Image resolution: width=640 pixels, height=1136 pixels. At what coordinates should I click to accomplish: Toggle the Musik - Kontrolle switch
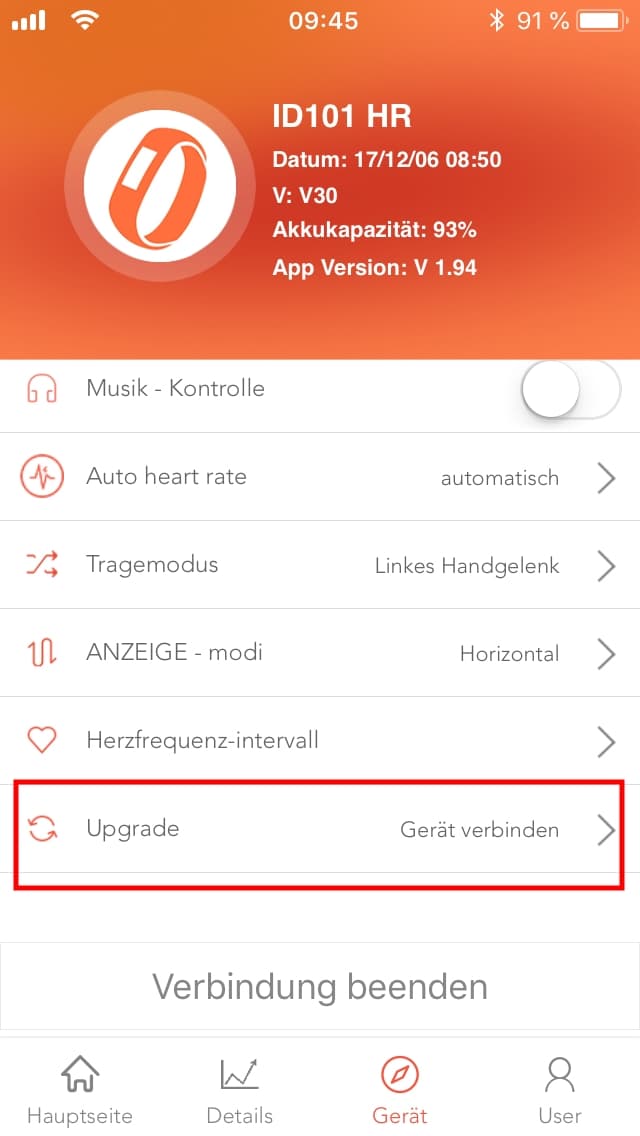click(570, 389)
